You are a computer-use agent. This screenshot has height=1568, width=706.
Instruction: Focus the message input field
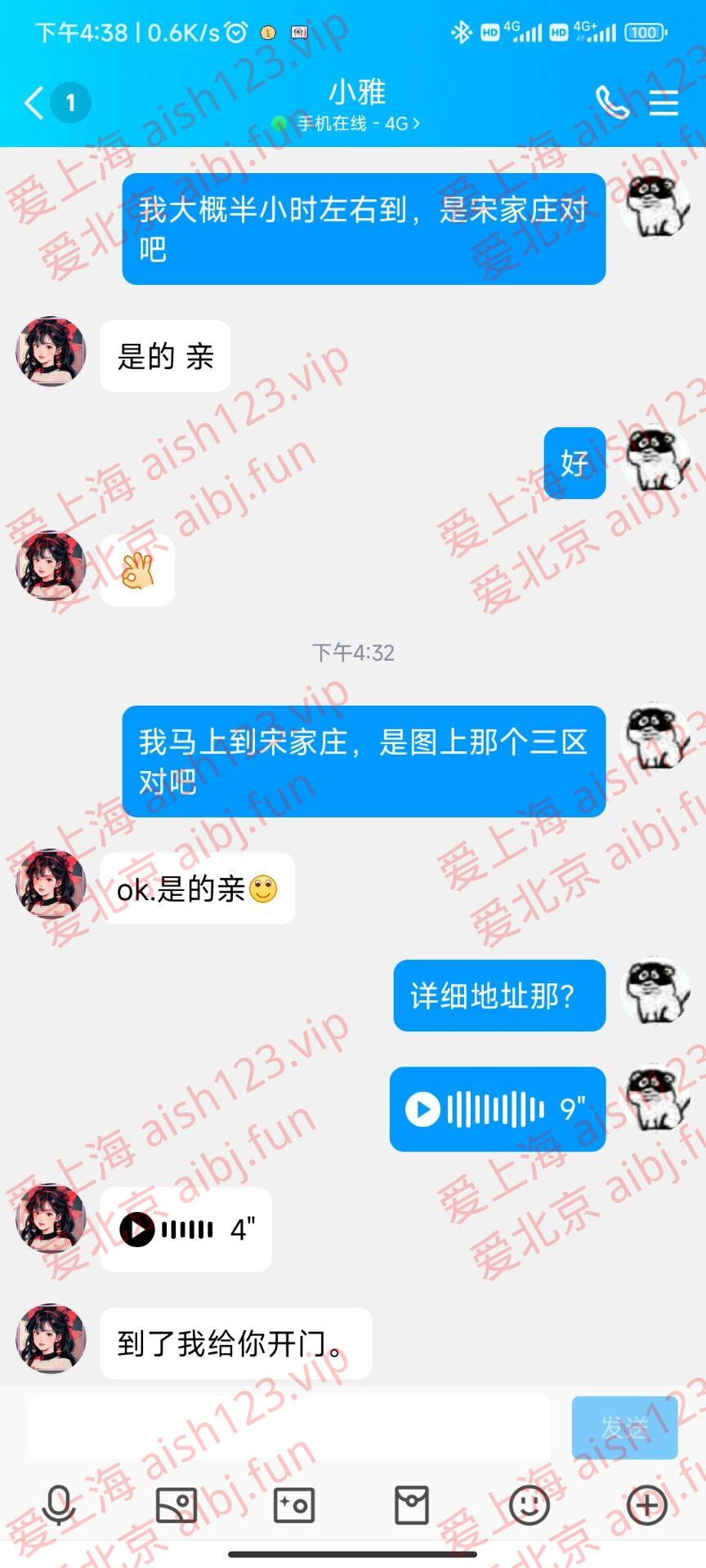pyautogui.click(x=289, y=1428)
